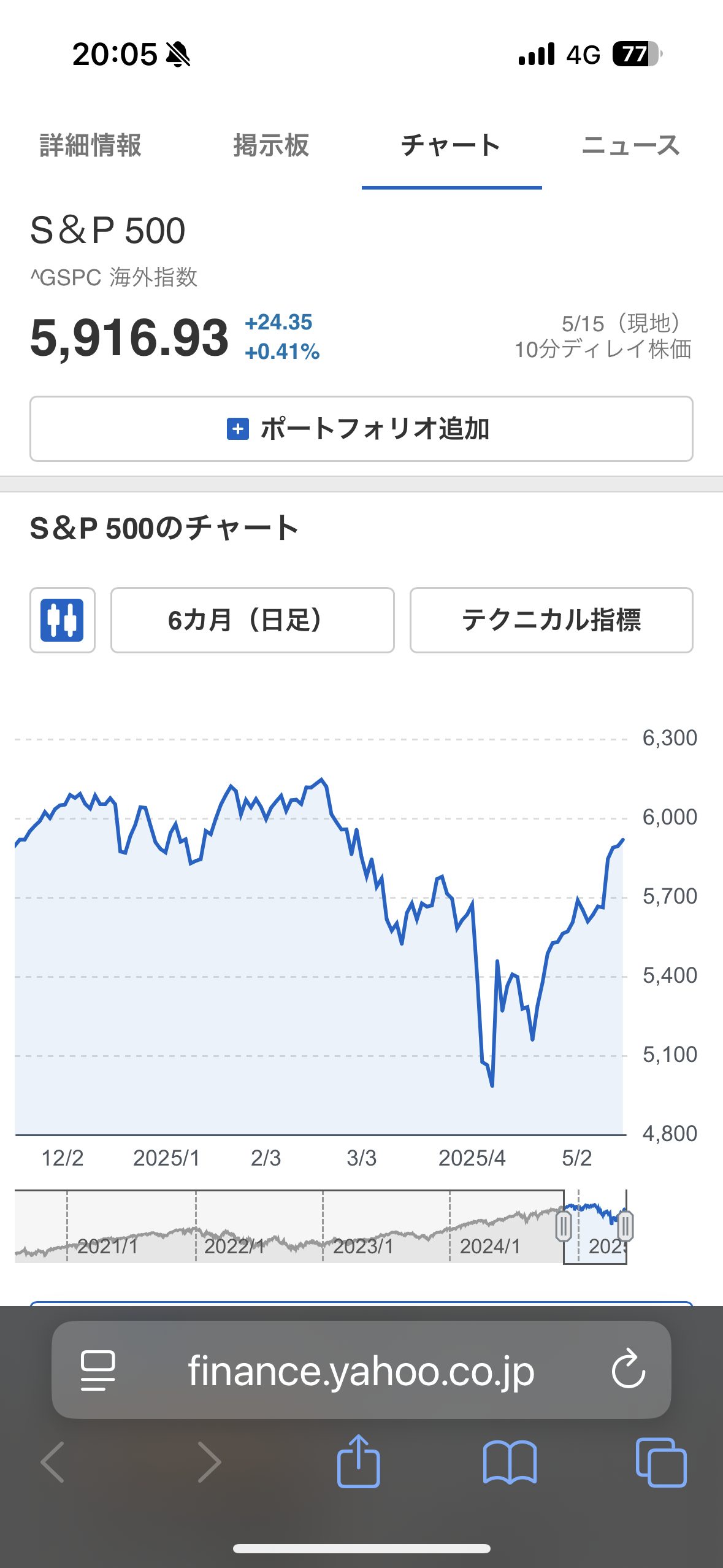The height and width of the screenshot is (1568, 723).
Task: Open テクニカル指標 options
Action: pos(551,620)
